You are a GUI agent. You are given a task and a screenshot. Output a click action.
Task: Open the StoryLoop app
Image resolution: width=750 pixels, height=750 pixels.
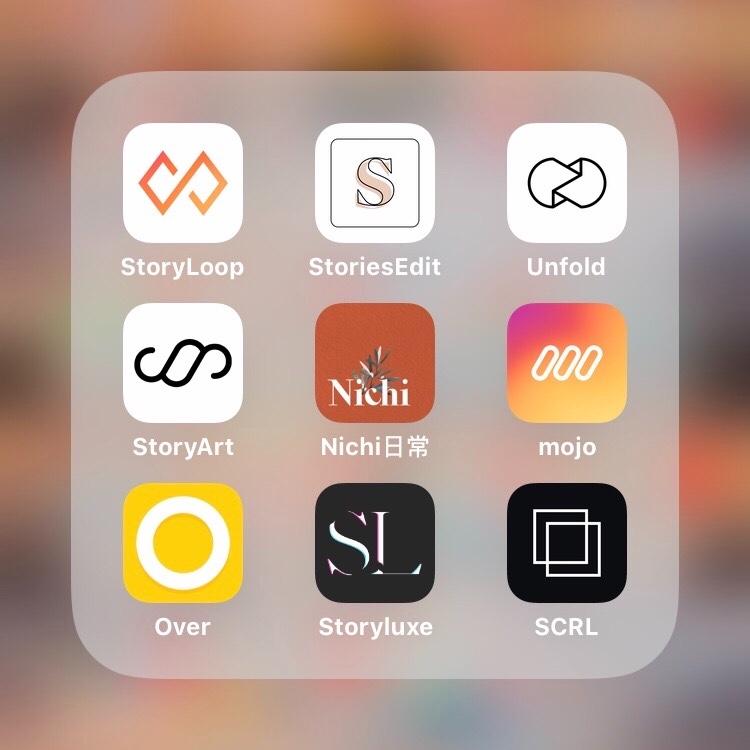[182, 182]
